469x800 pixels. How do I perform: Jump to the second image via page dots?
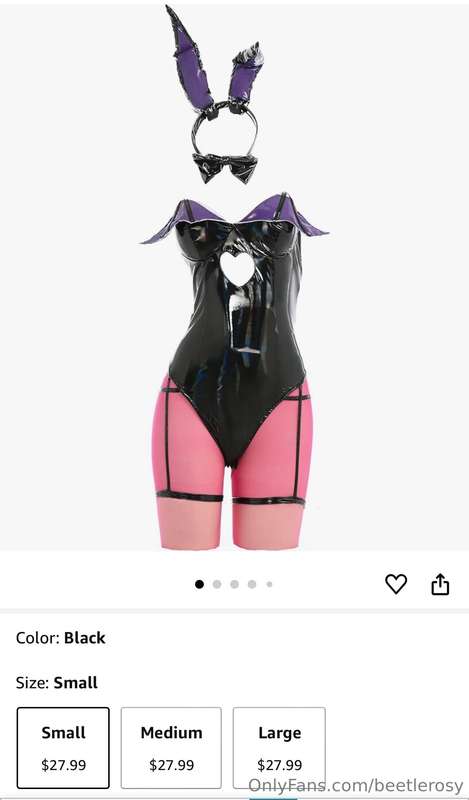(x=217, y=584)
